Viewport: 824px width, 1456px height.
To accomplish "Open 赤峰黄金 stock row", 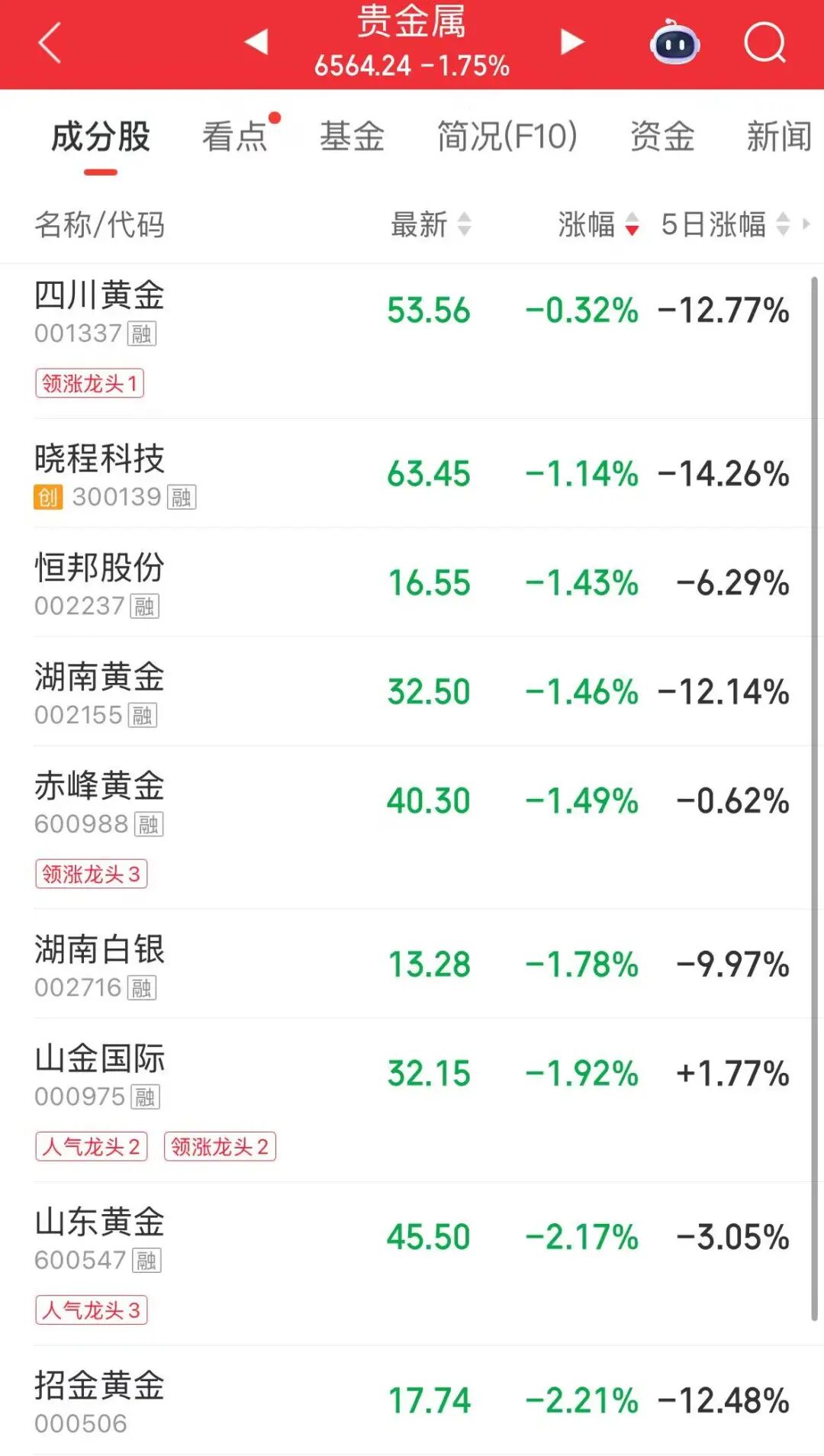I will pyautogui.click(x=100, y=787).
